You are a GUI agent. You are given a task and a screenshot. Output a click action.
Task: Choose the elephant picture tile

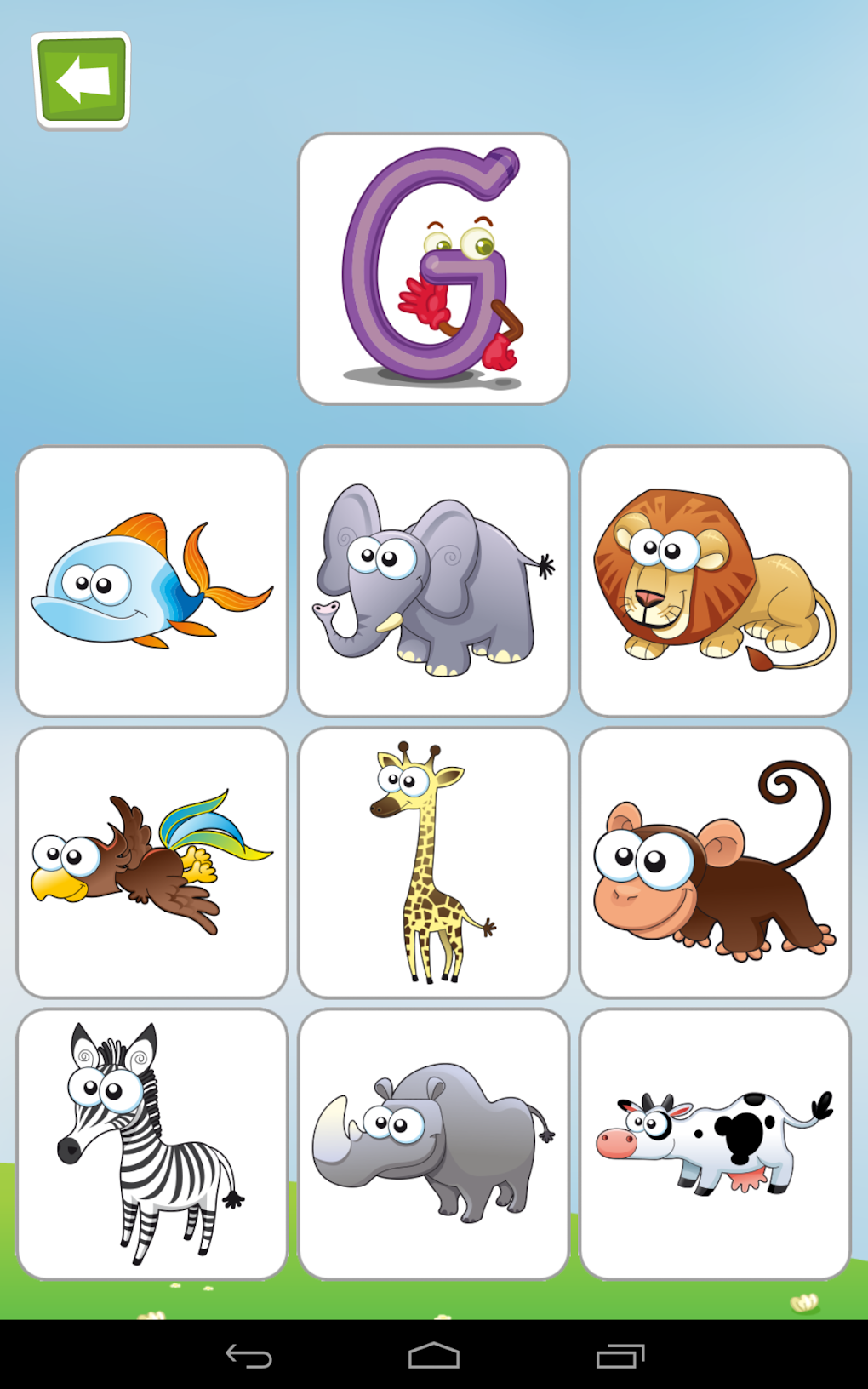pos(433,580)
